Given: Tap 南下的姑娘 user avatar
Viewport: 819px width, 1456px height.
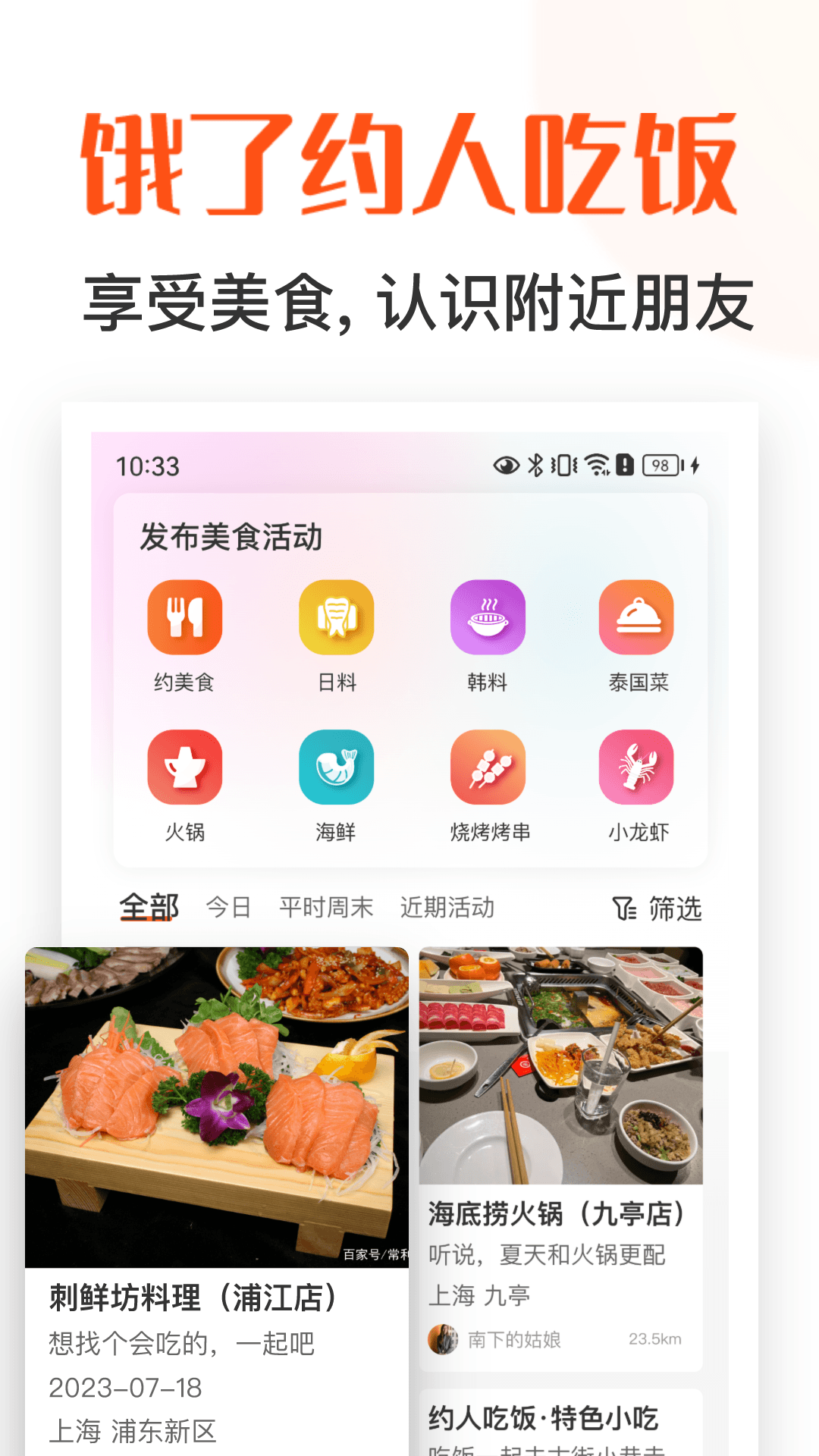Looking at the screenshot, I should [443, 1339].
